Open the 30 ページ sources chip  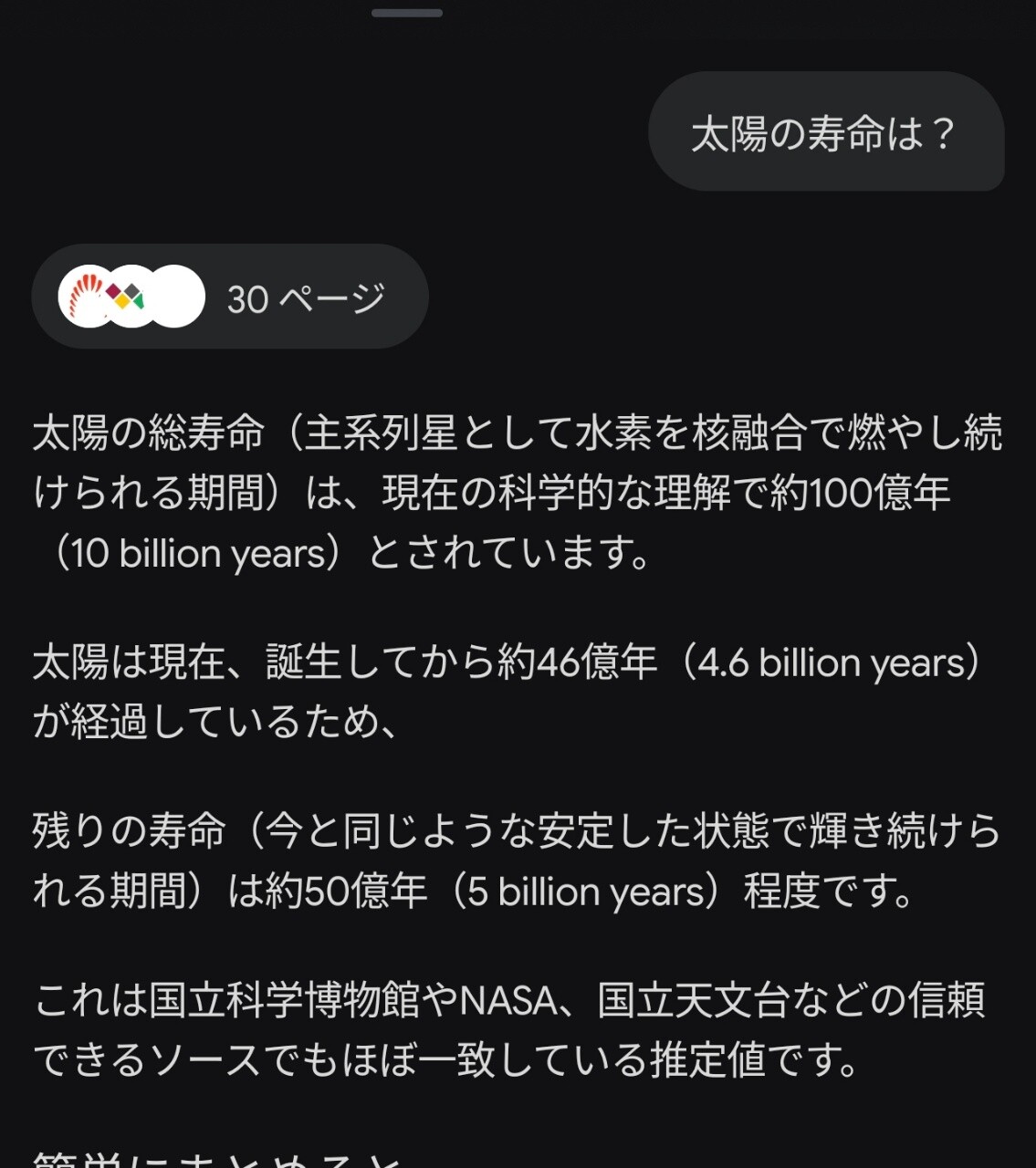pos(230,297)
